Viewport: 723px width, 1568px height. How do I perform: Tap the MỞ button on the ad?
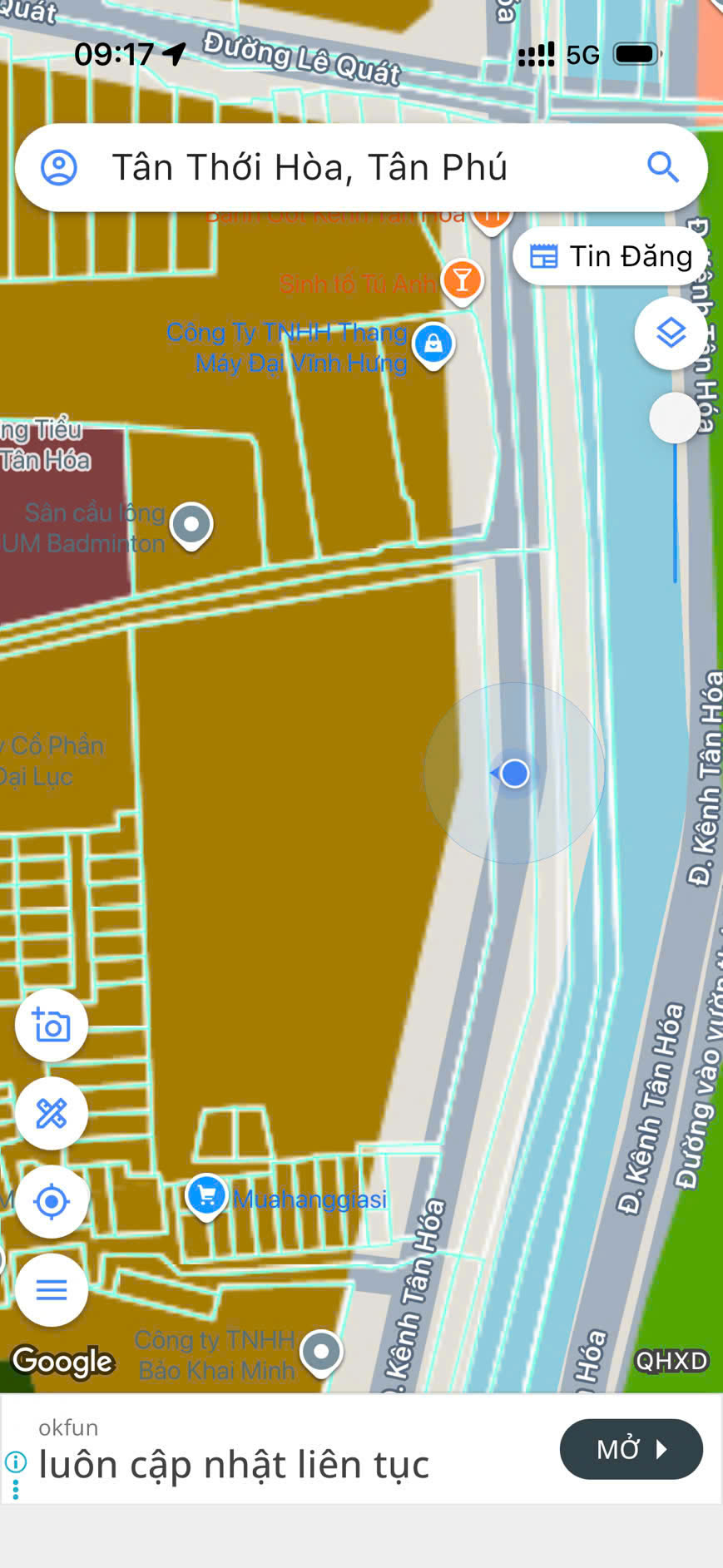click(x=631, y=1449)
